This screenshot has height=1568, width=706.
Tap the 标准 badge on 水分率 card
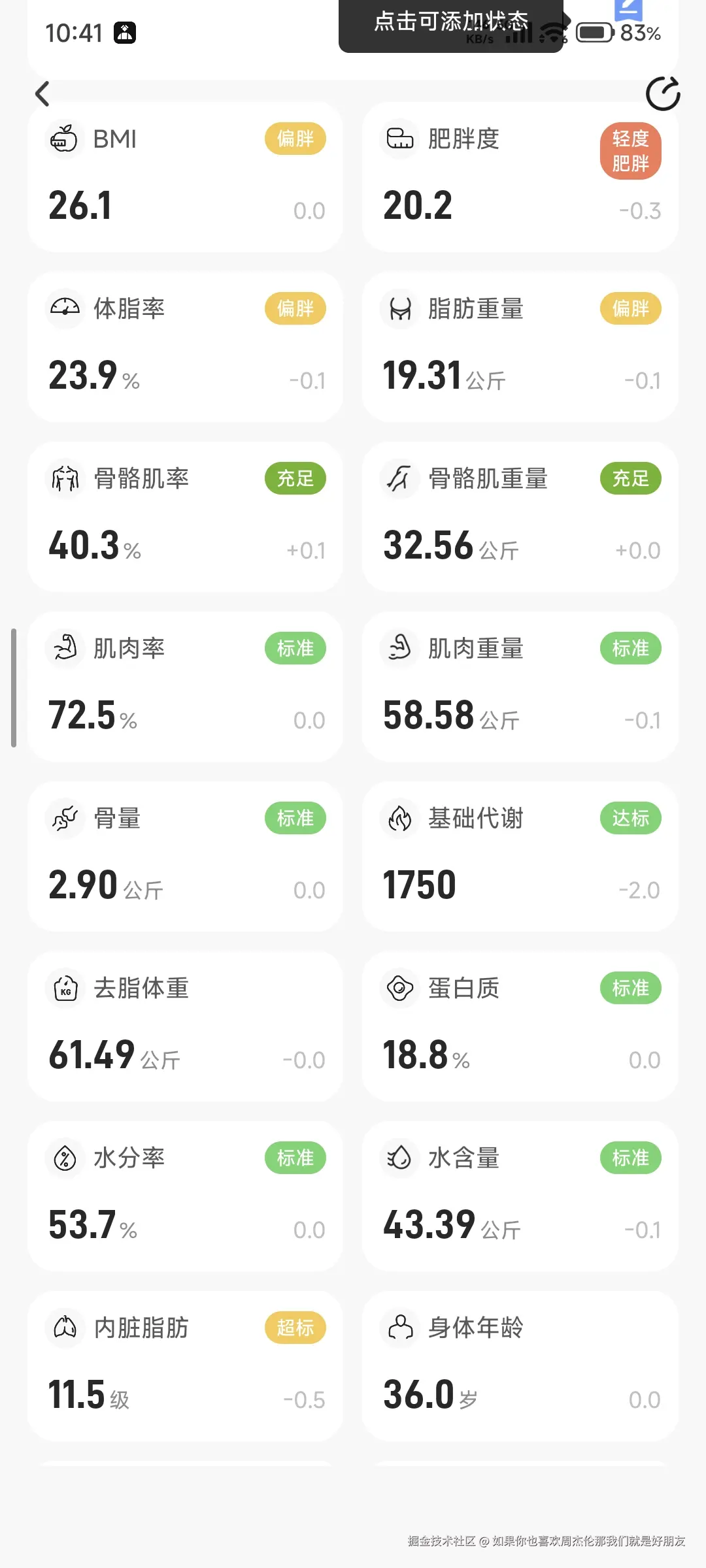pos(295,1158)
